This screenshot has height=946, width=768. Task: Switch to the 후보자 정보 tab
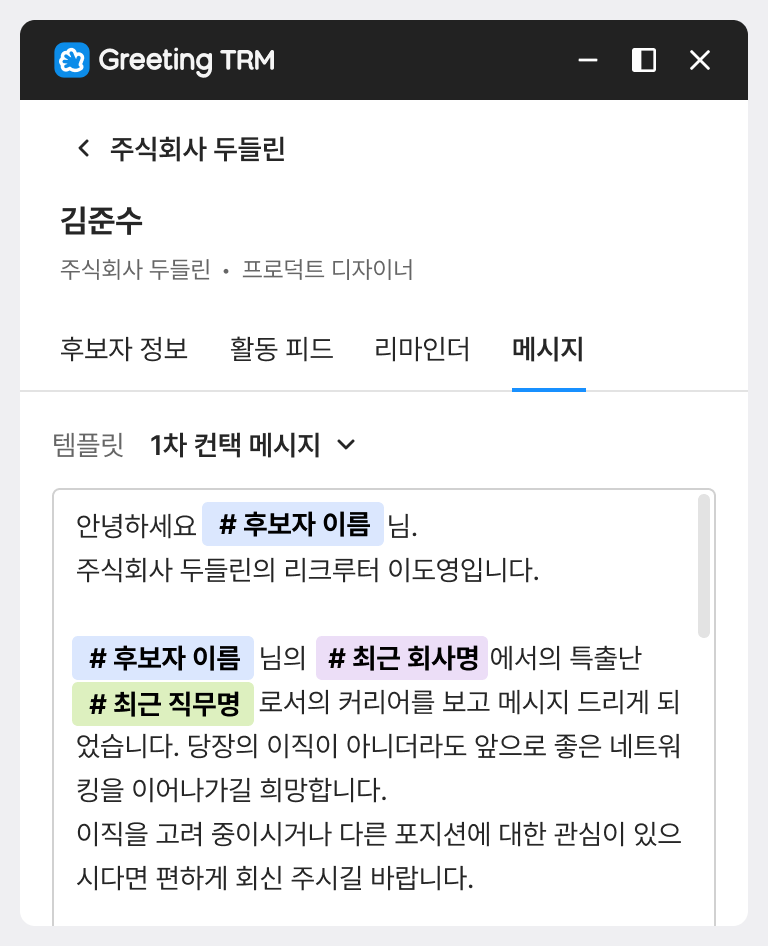click(x=124, y=349)
